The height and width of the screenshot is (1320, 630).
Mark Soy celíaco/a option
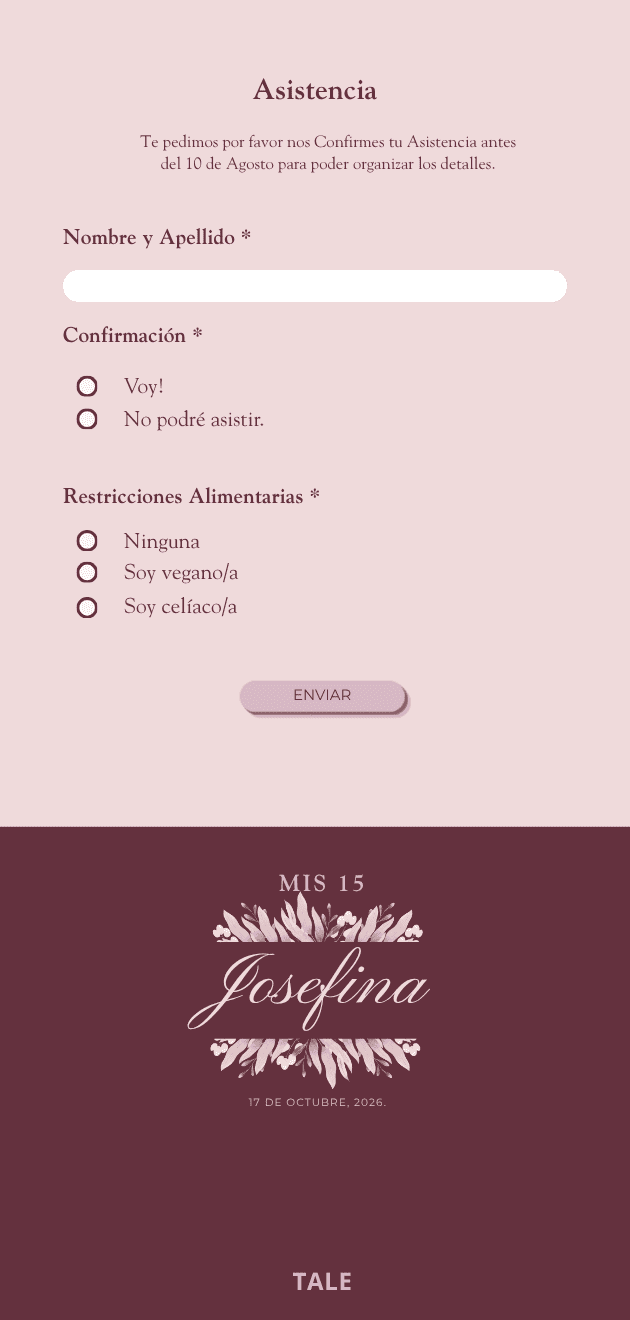[87, 607]
